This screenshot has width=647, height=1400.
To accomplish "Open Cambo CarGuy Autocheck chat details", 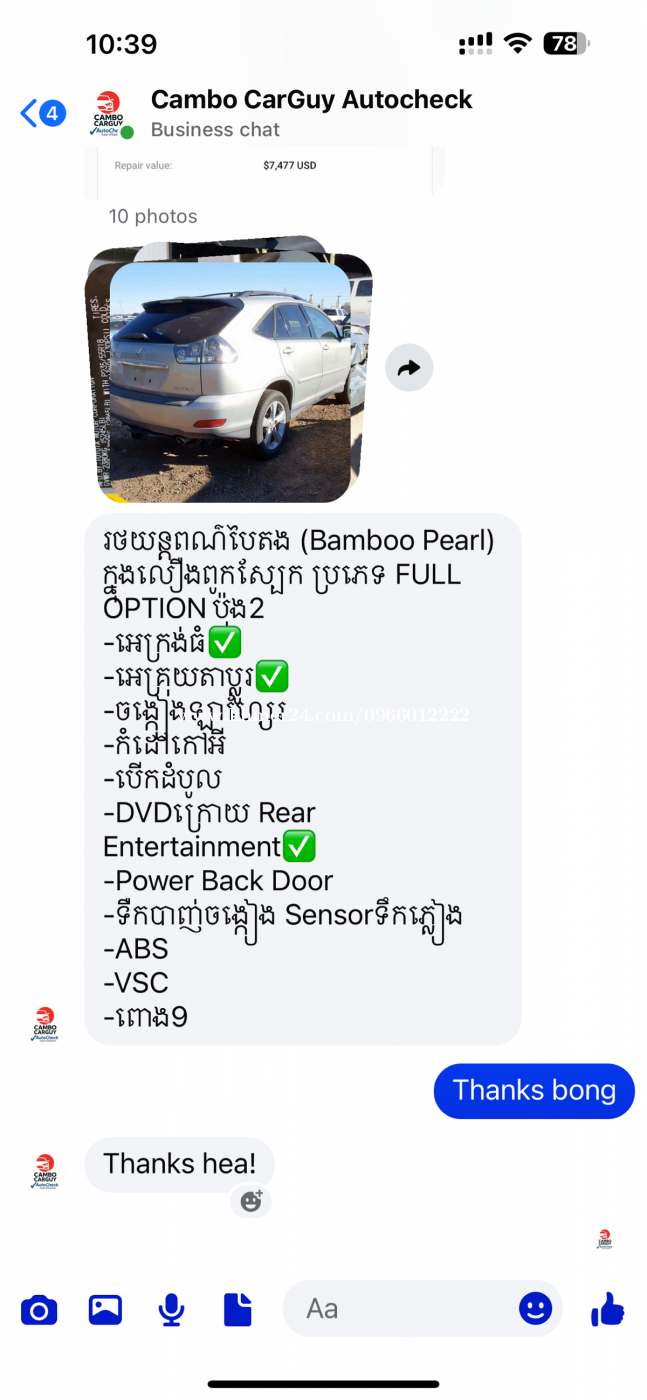I will pyautogui.click(x=311, y=113).
